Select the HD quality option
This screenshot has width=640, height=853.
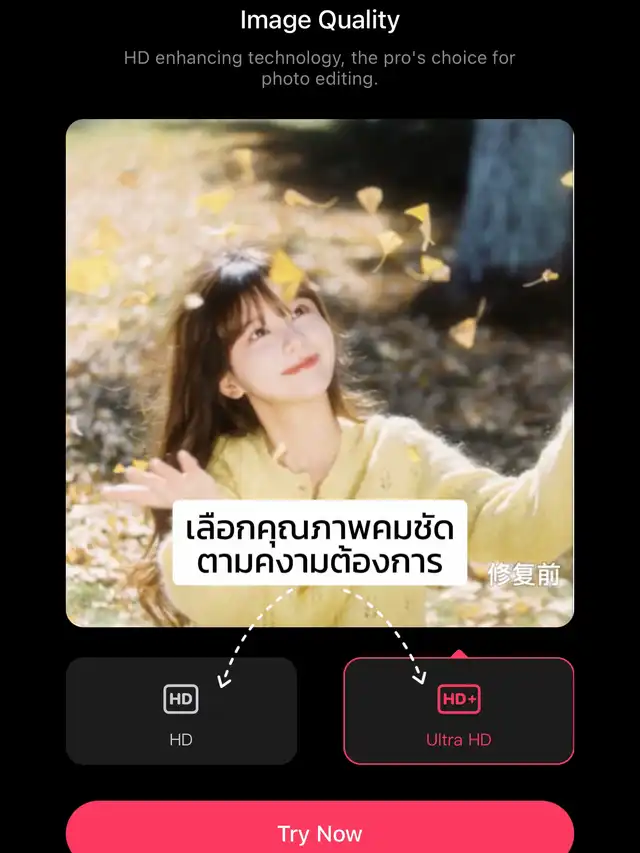[x=181, y=711]
